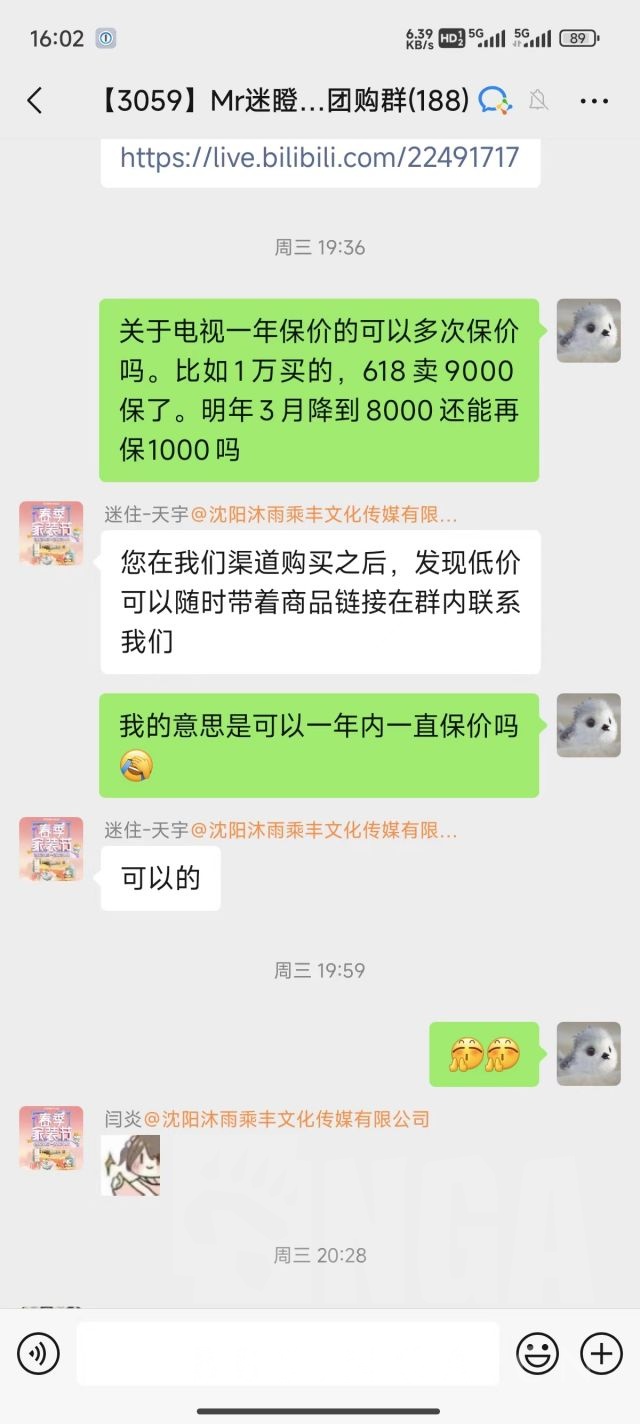
Task: Tap the group enterprise icon beside title
Action: pos(495,100)
